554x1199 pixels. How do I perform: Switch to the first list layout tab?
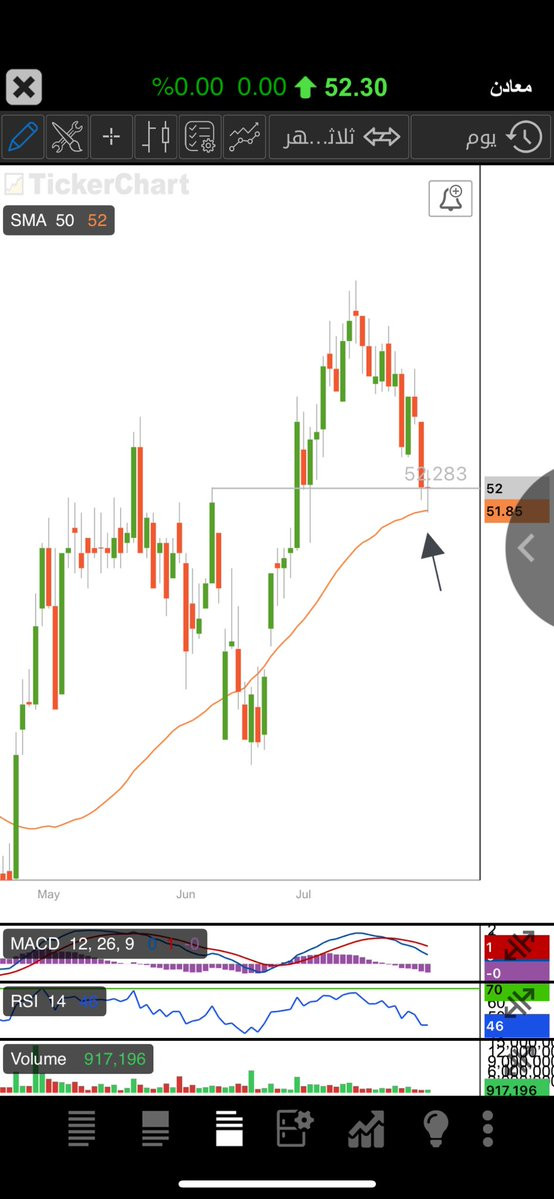tap(81, 1129)
